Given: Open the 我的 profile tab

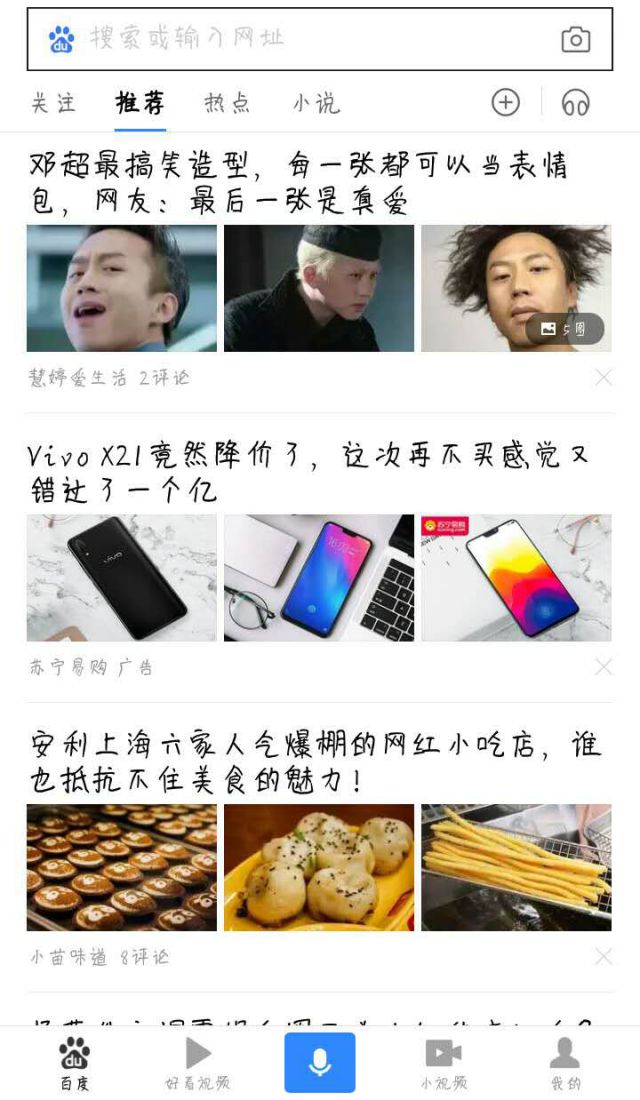Looking at the screenshot, I should (565, 1062).
